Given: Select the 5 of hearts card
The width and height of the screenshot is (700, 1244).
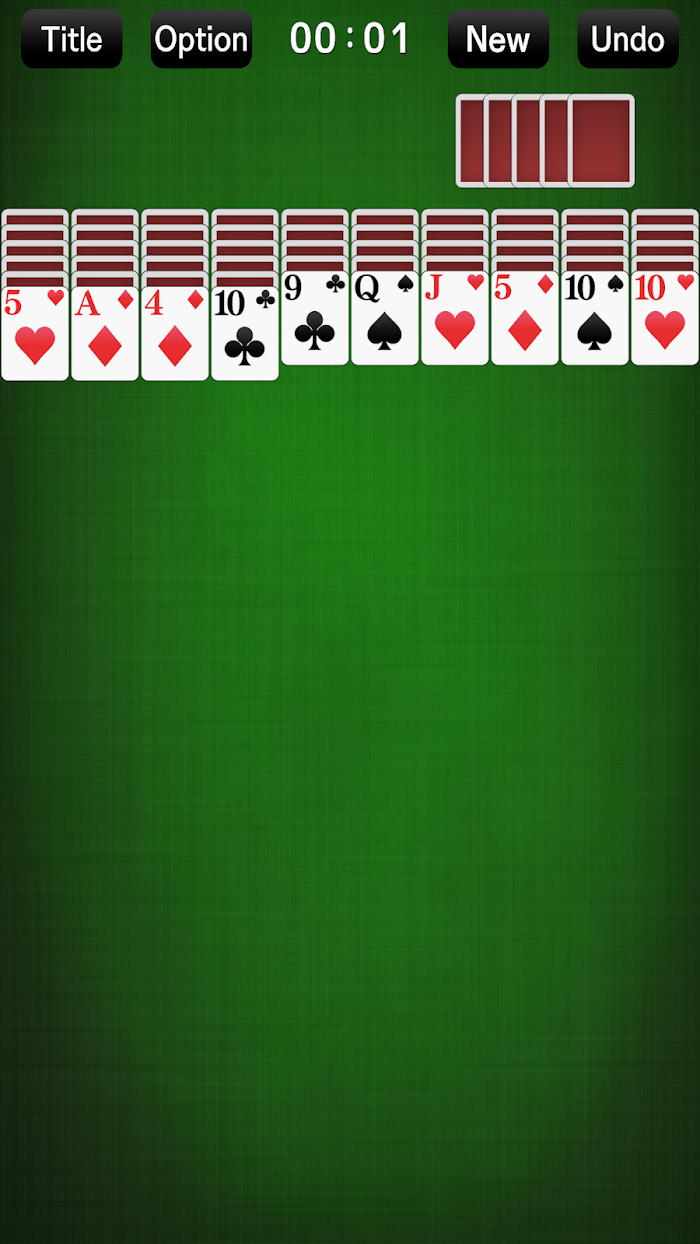Looking at the screenshot, I should pos(35,333).
